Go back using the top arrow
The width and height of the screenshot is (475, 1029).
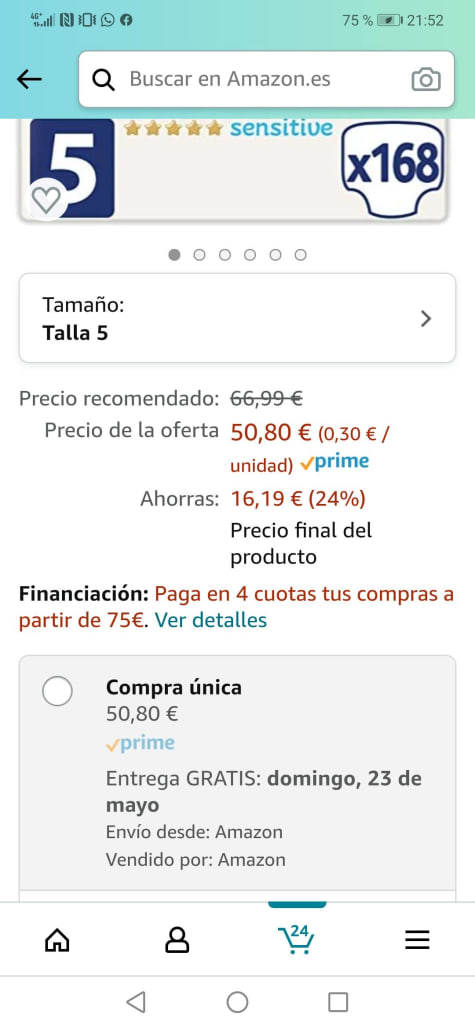(30, 79)
